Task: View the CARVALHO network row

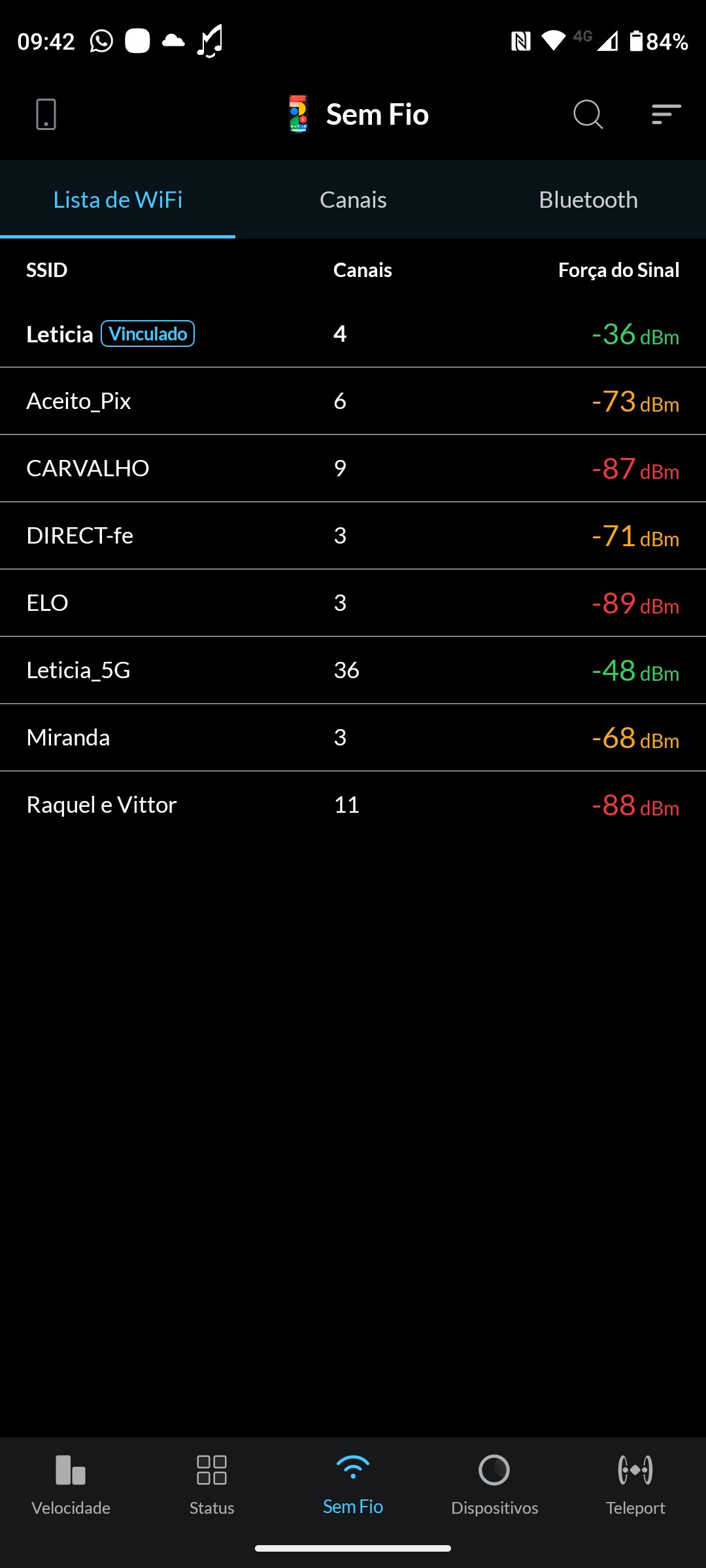Action: pyautogui.click(x=353, y=468)
